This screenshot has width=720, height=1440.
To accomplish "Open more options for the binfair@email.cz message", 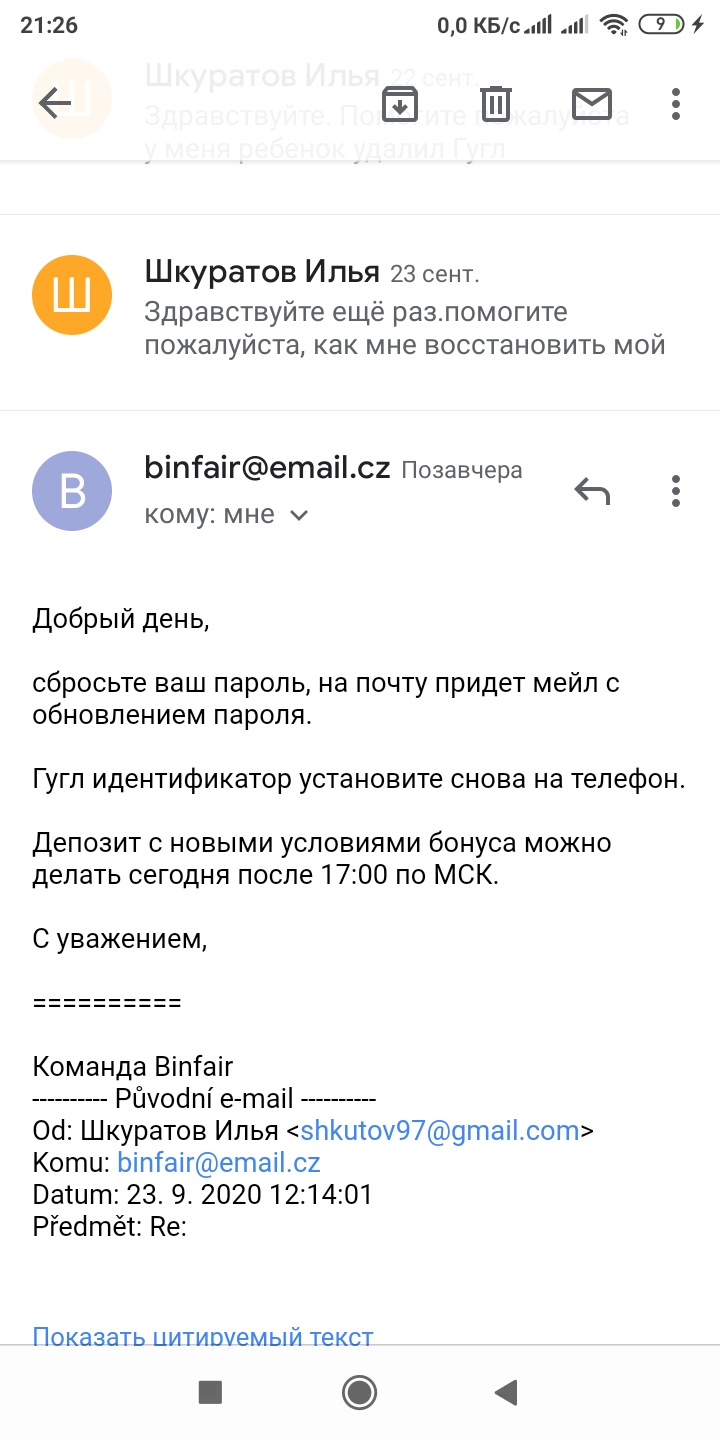I will click(x=676, y=490).
